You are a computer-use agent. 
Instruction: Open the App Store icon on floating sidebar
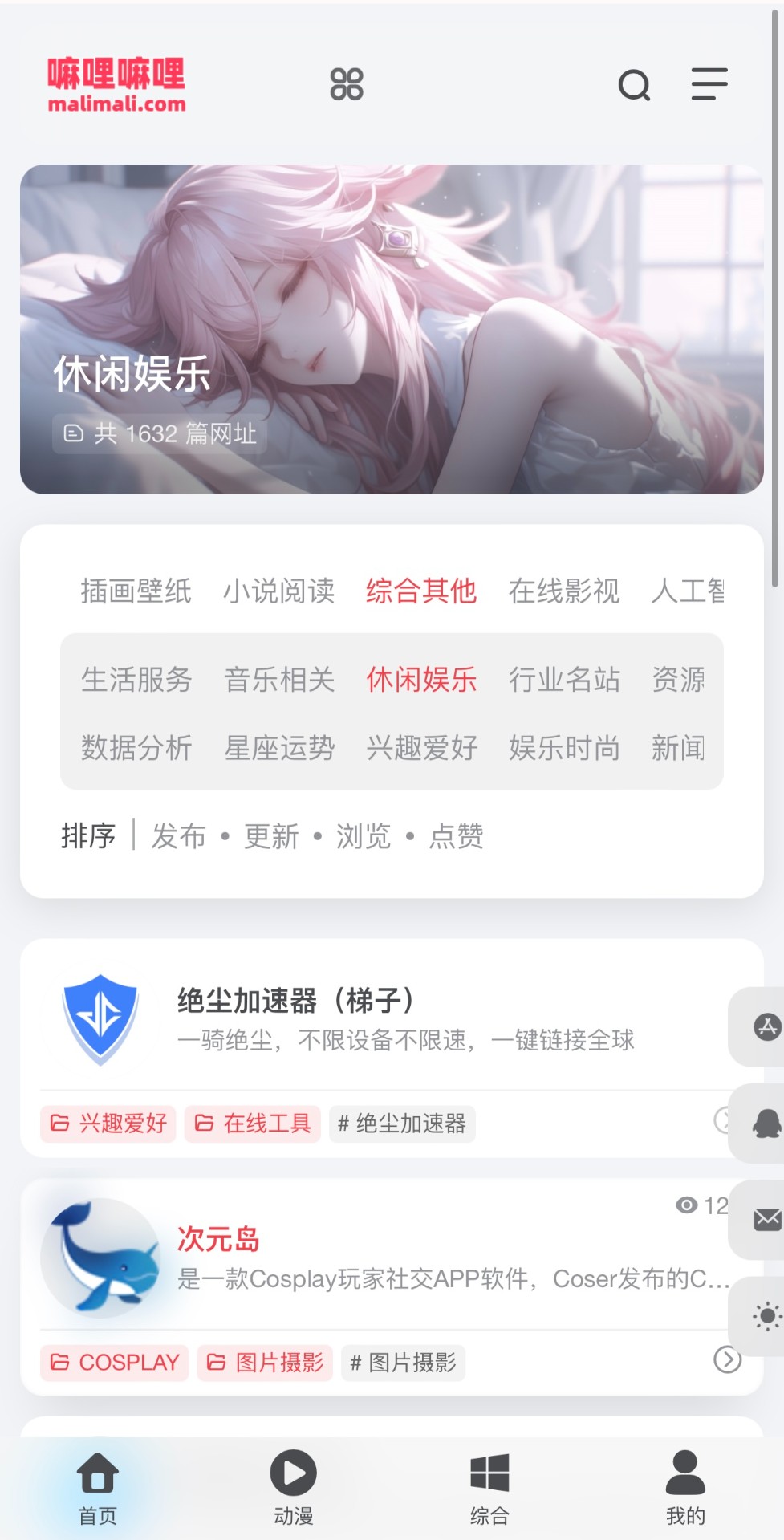(x=766, y=1028)
